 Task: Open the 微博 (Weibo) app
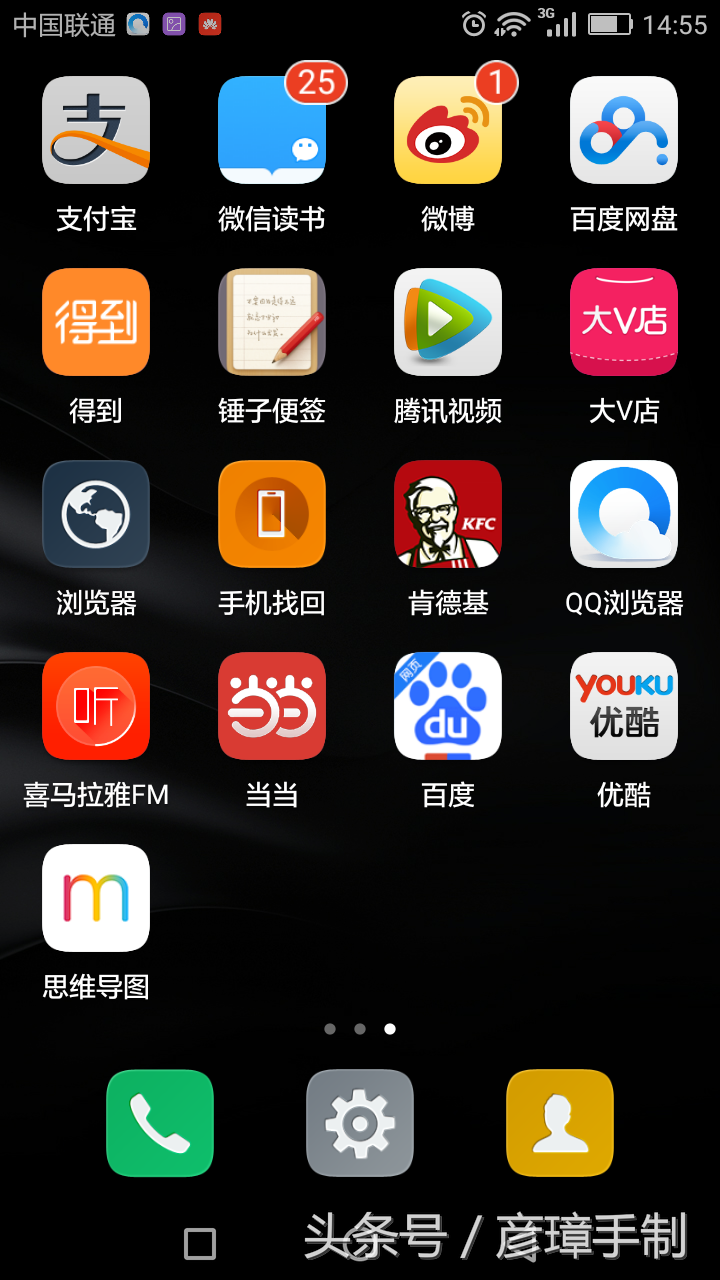[448, 131]
